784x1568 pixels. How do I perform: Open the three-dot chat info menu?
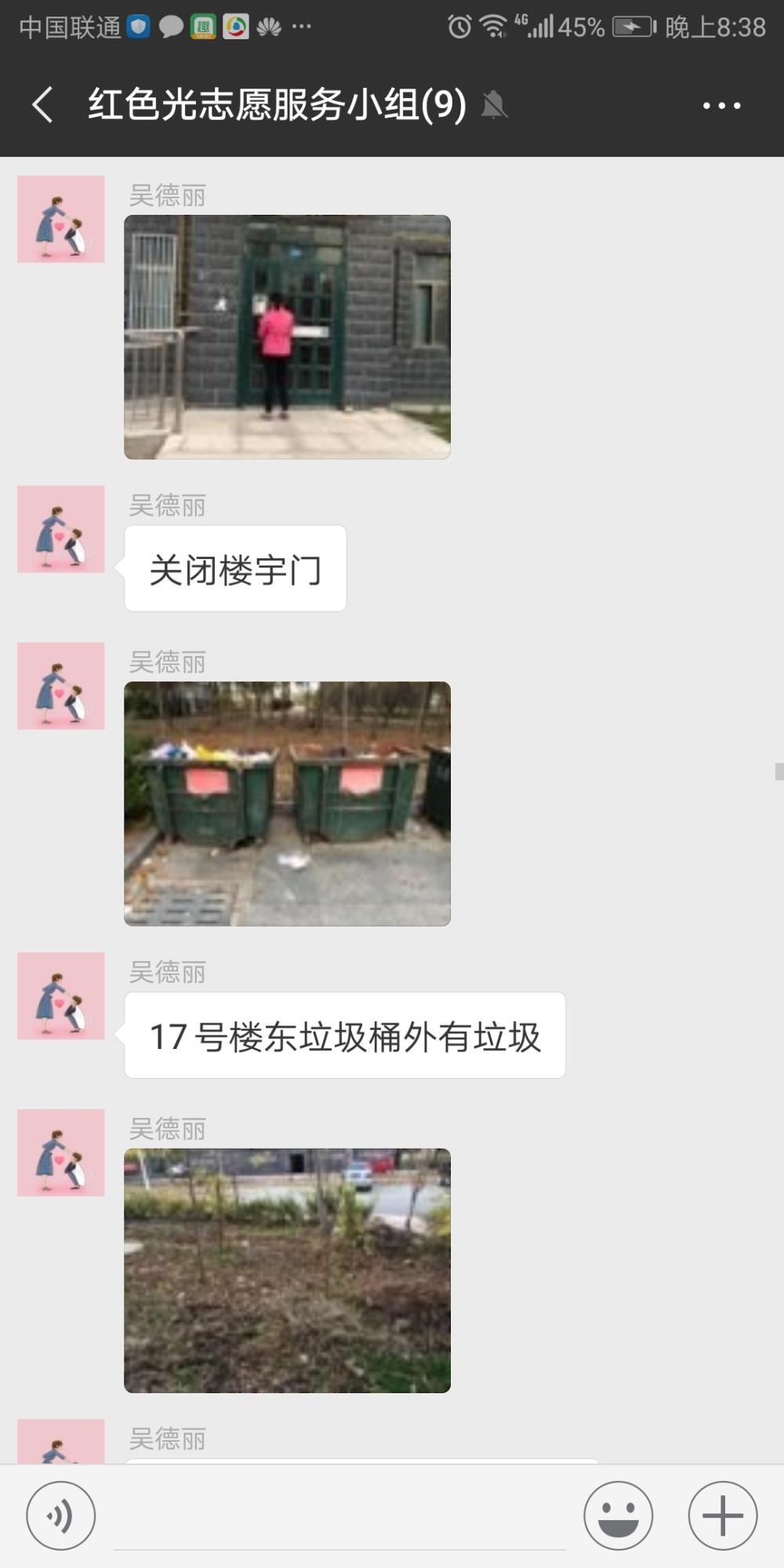tap(721, 105)
